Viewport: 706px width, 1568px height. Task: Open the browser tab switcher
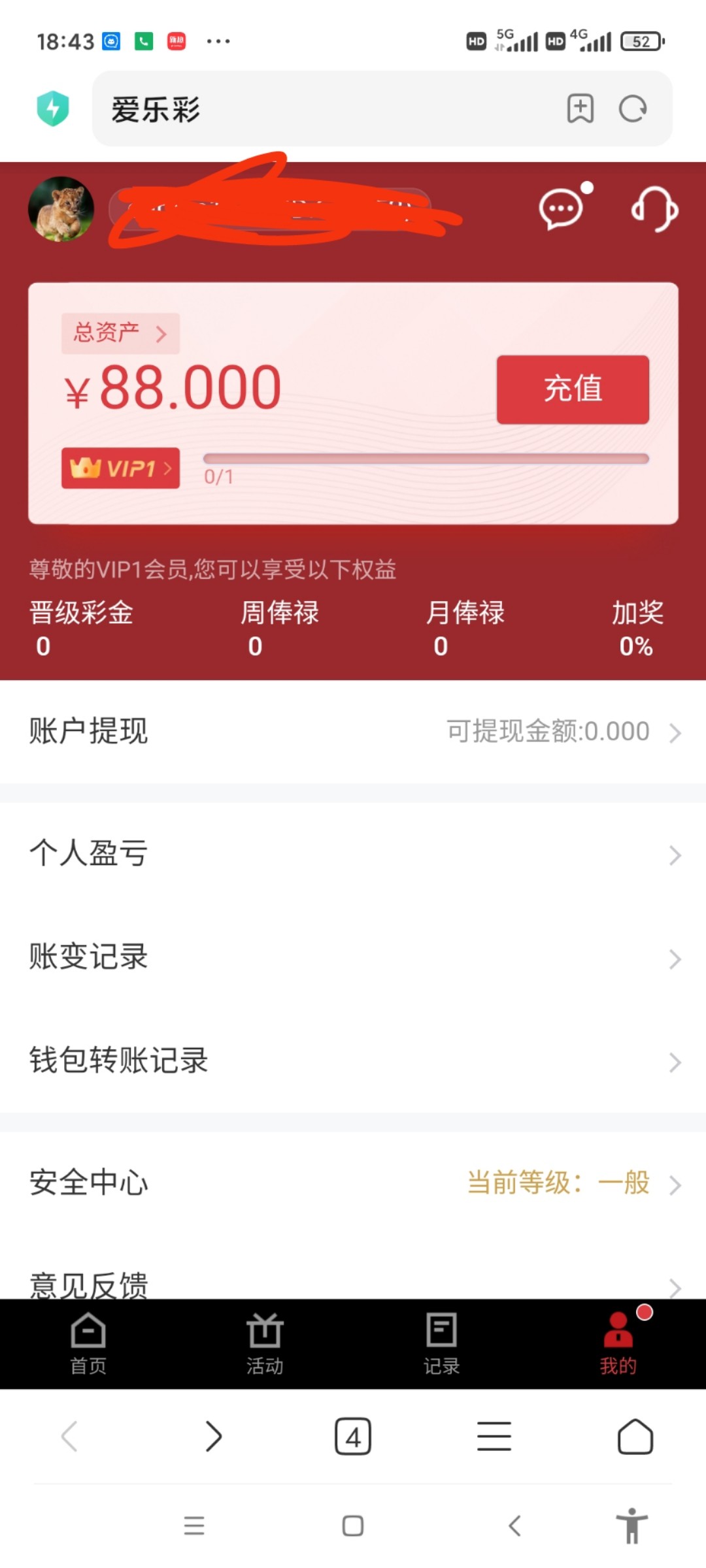point(353,1437)
